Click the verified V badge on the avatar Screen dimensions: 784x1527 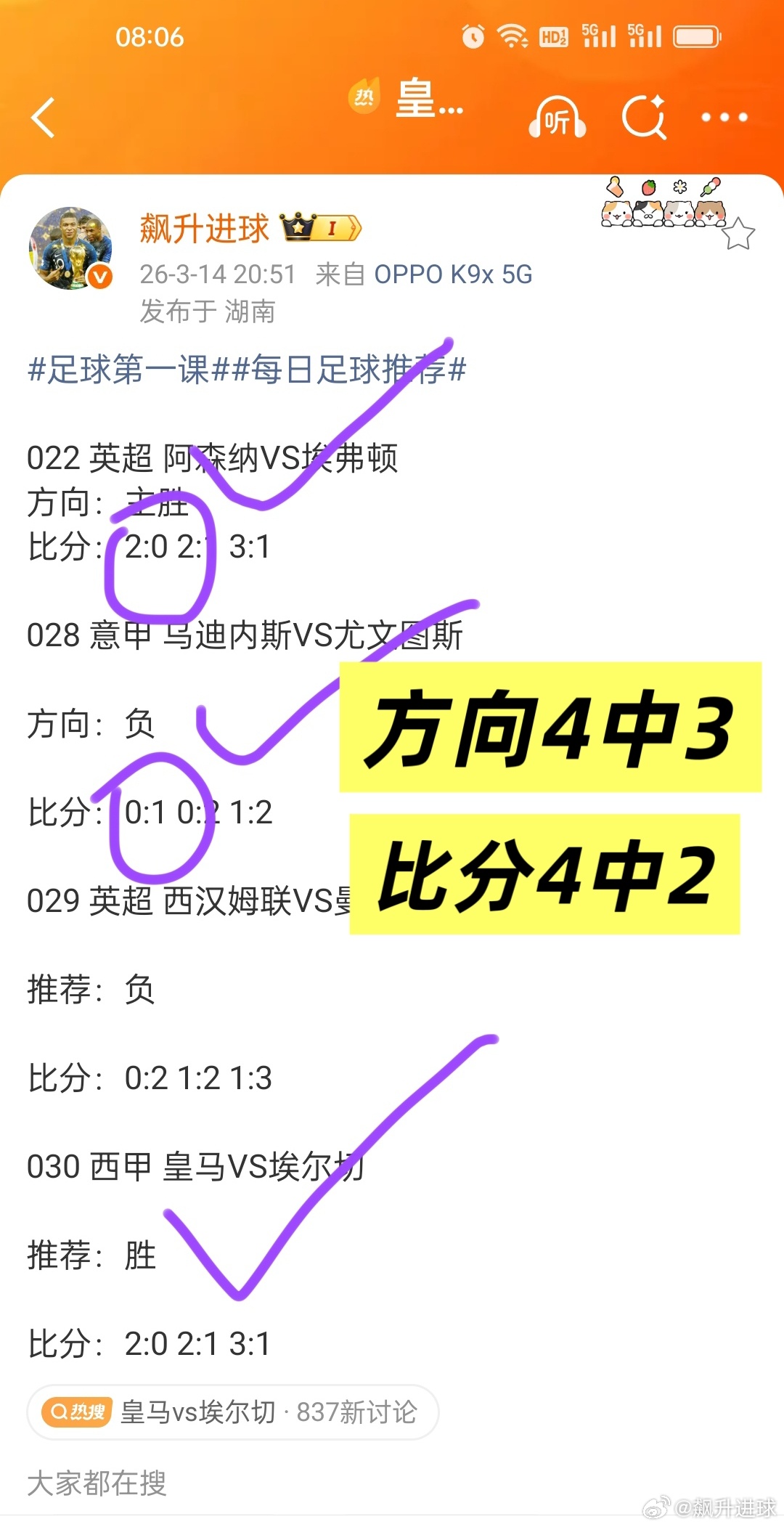(98, 277)
